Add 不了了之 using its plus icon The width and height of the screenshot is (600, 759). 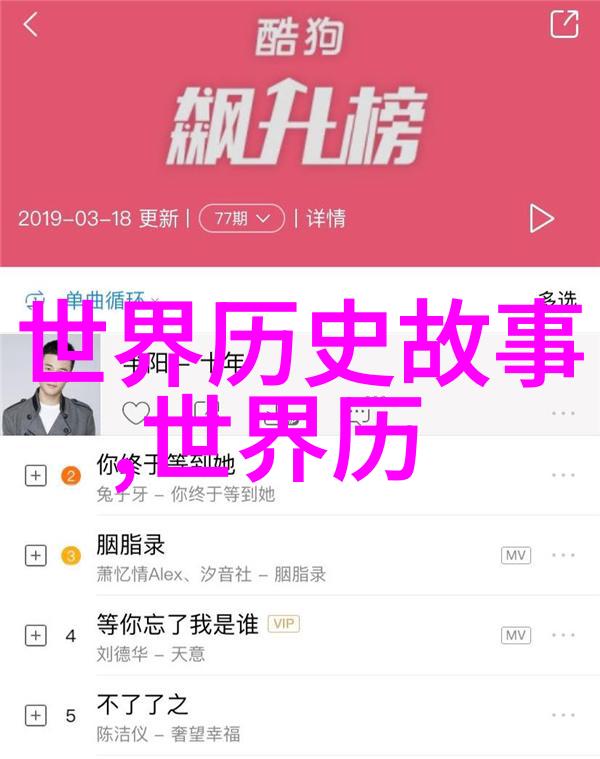[x=35, y=715]
